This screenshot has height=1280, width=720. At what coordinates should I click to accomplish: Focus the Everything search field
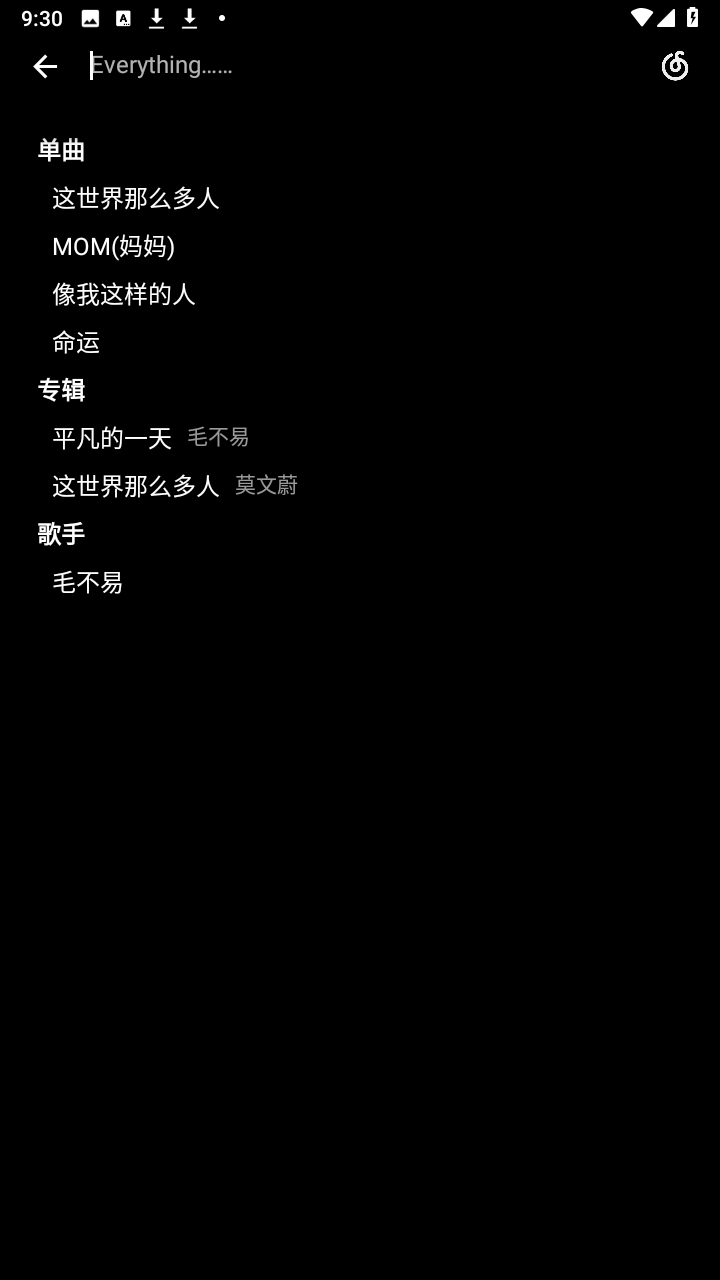(360, 66)
